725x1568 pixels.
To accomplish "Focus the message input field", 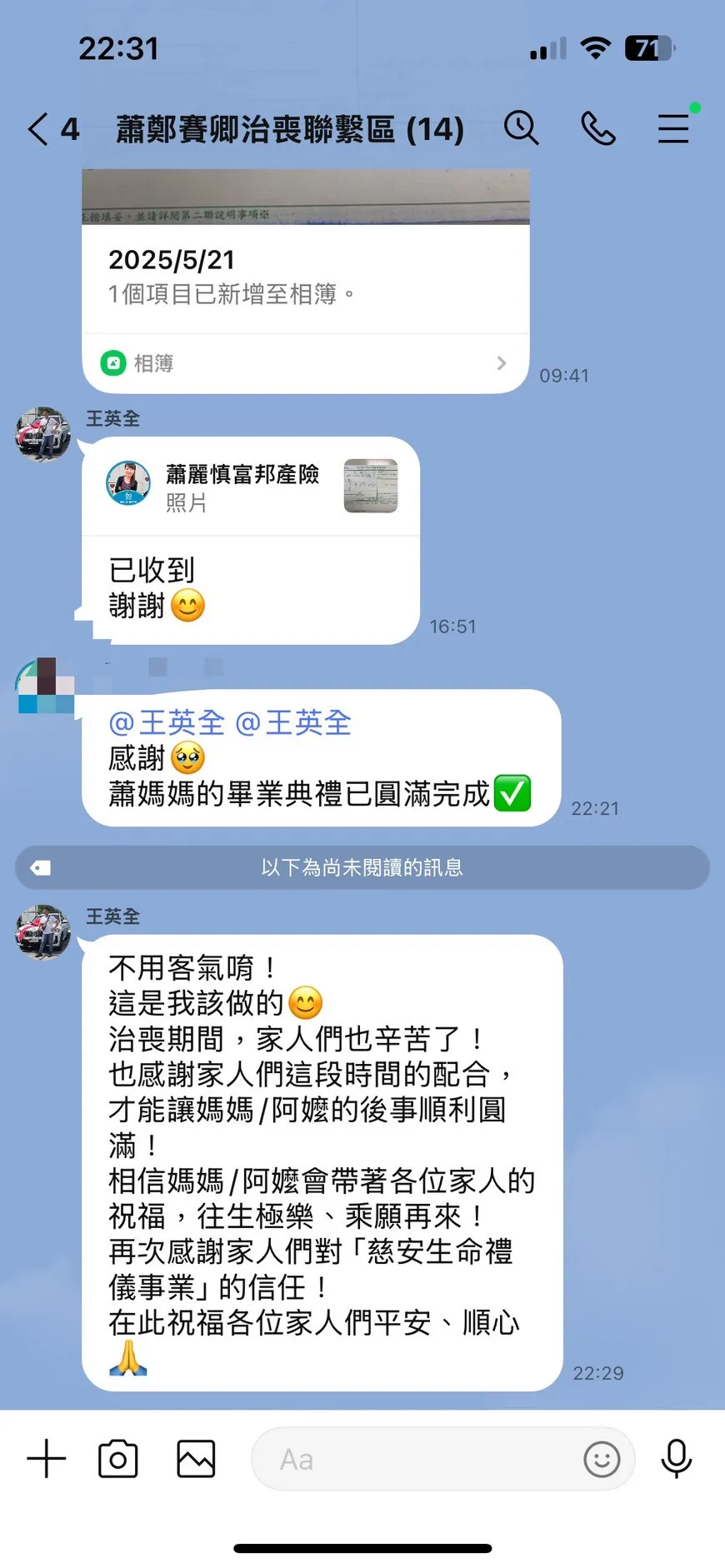I will coord(417,1459).
